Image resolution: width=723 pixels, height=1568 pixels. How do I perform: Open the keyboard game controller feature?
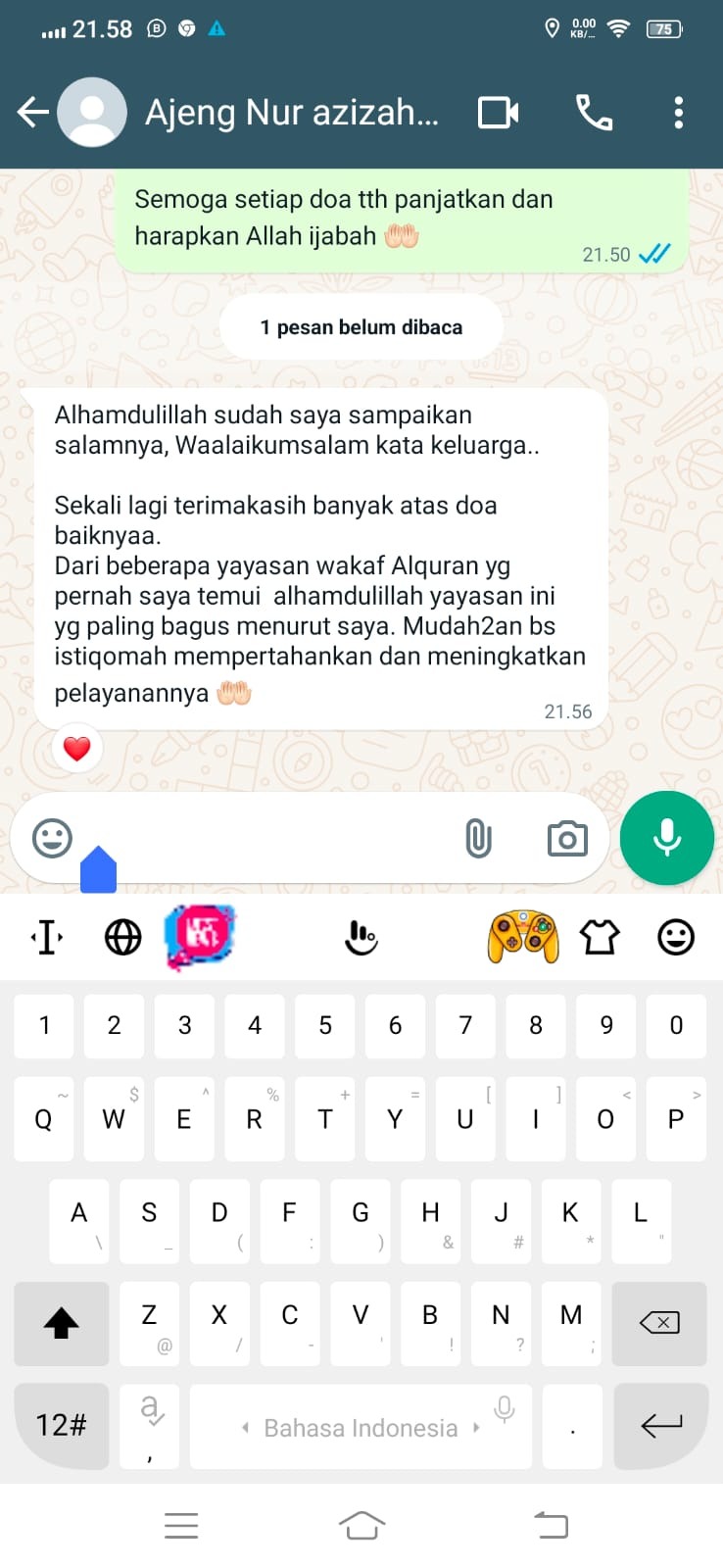pos(523,937)
